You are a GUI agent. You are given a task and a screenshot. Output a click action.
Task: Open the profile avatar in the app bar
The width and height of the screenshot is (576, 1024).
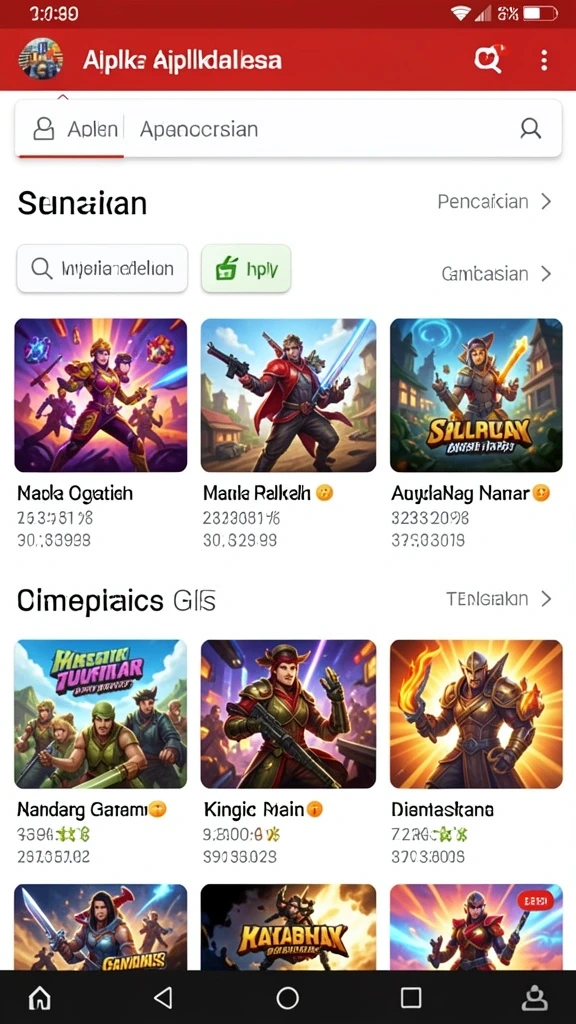click(x=40, y=59)
